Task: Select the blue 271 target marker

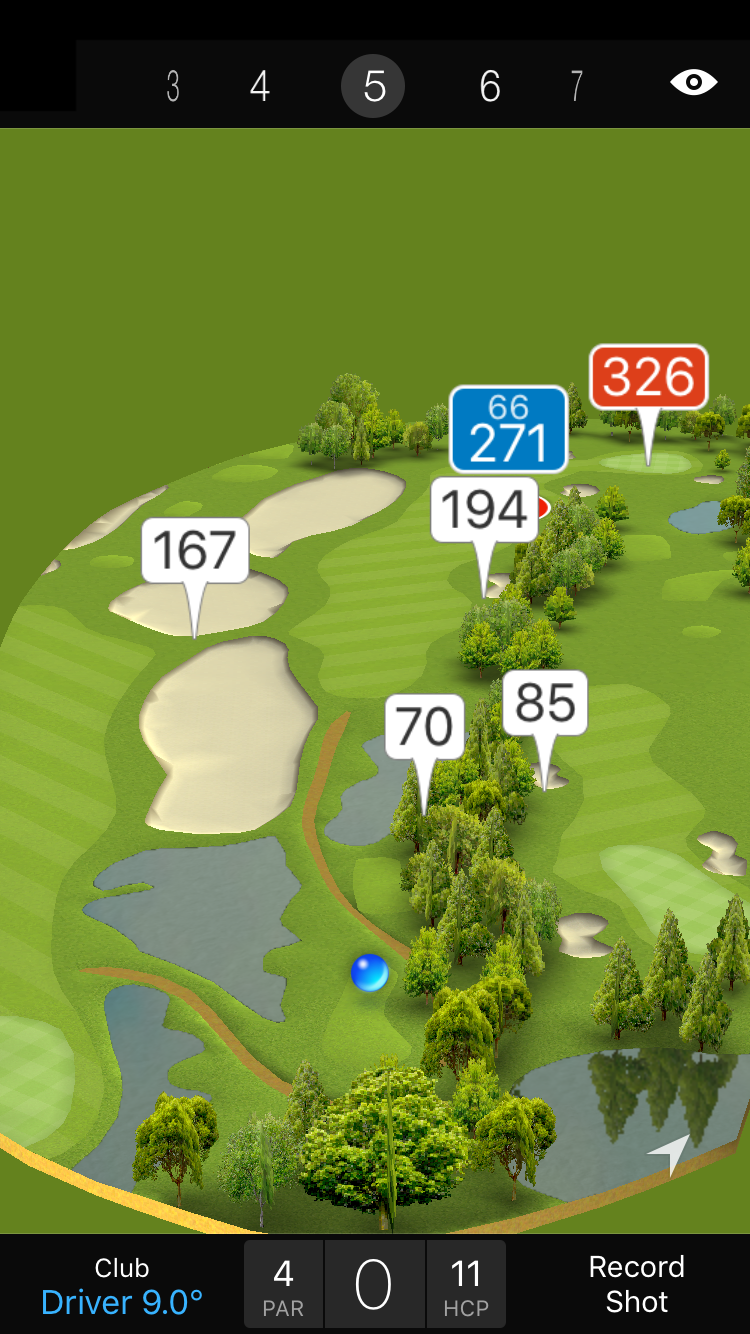Action: [x=508, y=430]
